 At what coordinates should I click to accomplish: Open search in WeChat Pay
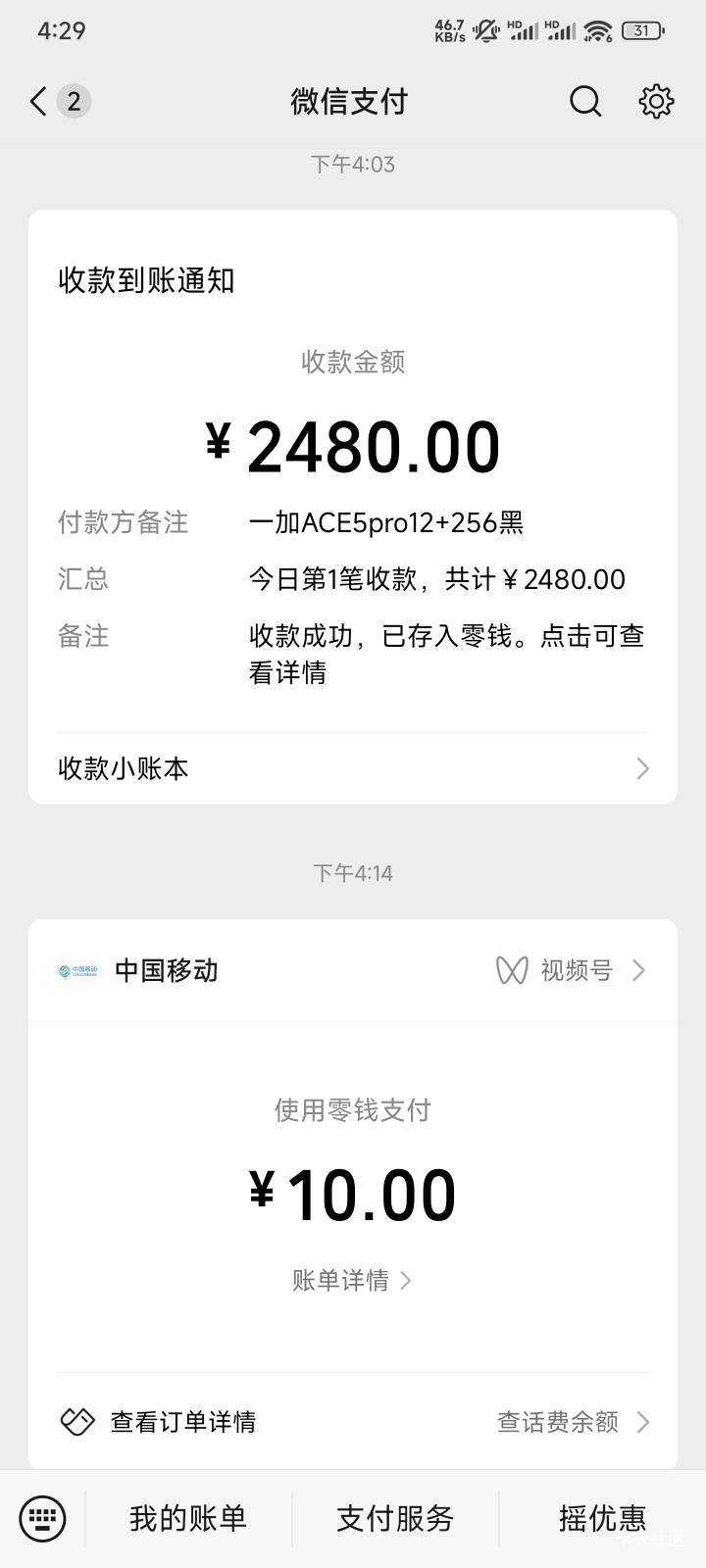click(x=585, y=101)
